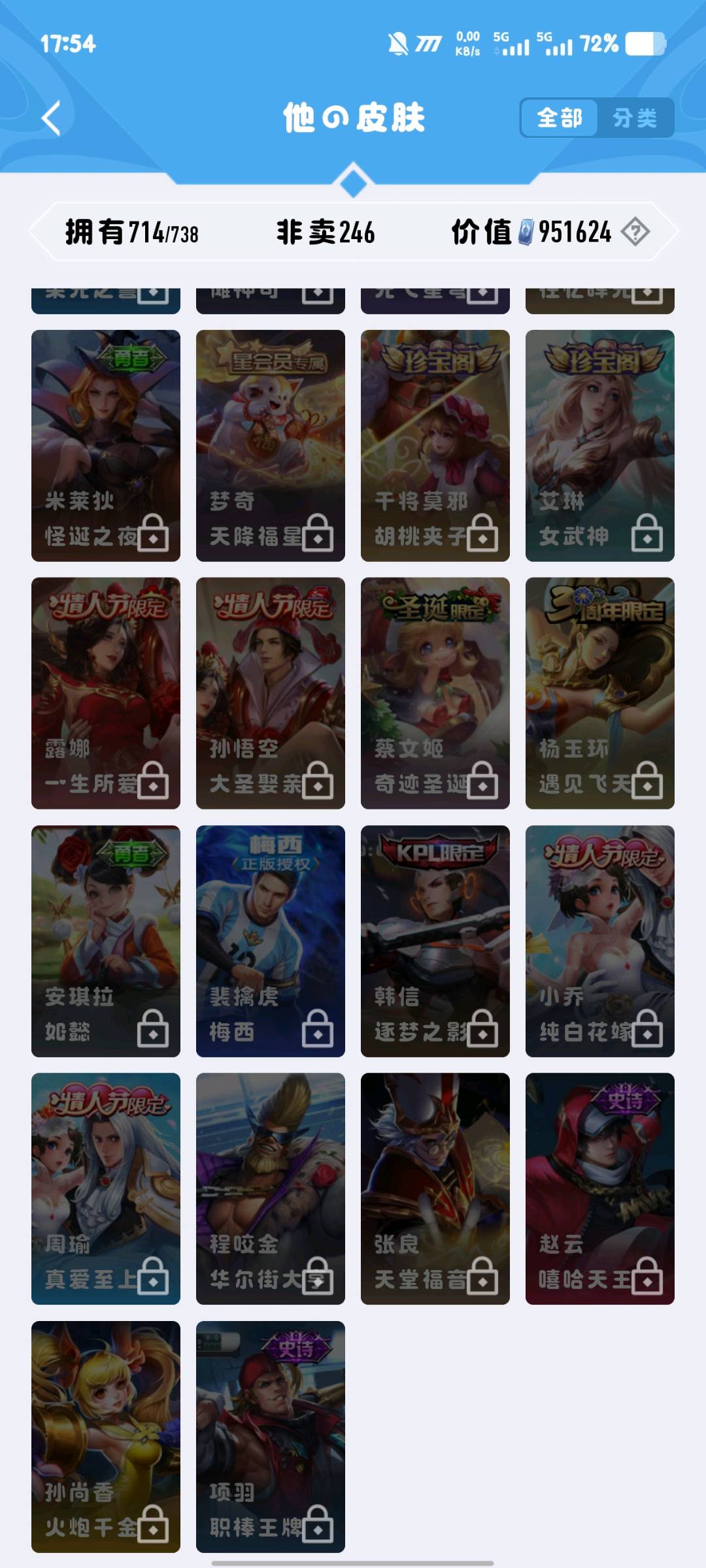Viewport: 706px width, 1568px height.
Task: View 赵云 嘻哈天王 epic skin
Action: (599, 1188)
